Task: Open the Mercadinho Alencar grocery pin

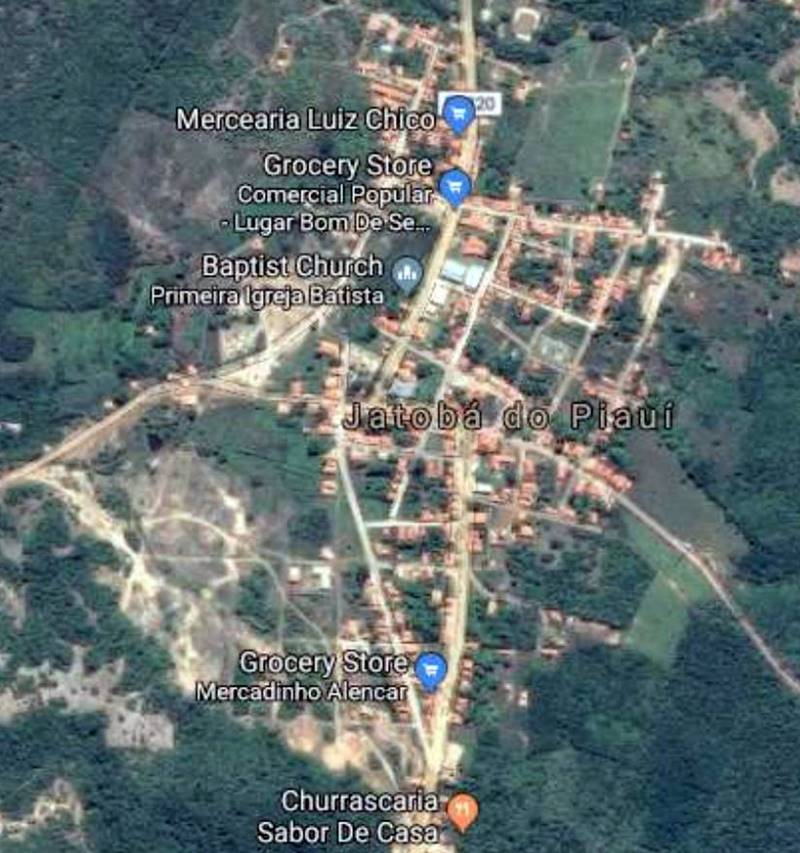Action: click(x=430, y=670)
